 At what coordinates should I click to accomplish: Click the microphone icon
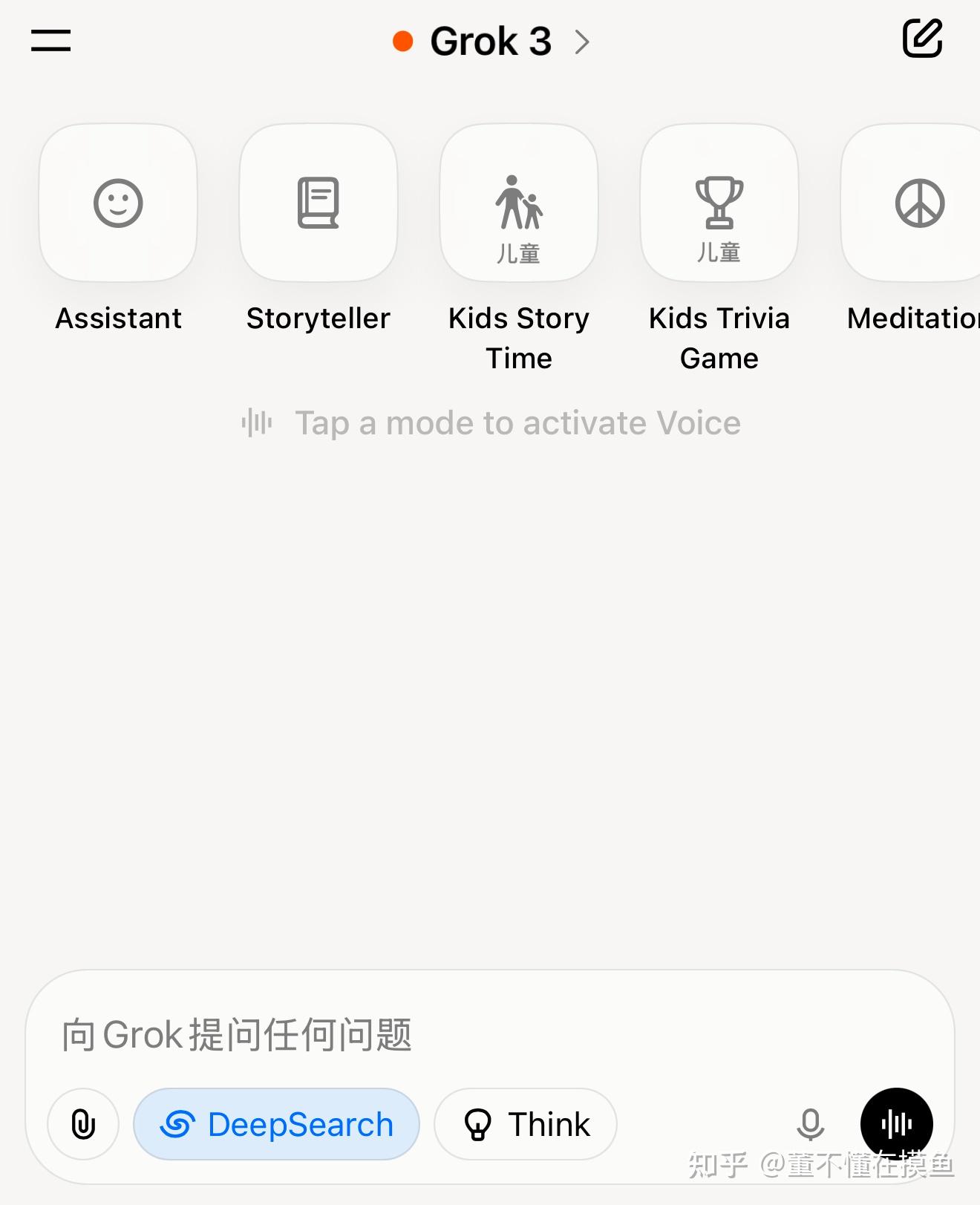click(810, 1123)
